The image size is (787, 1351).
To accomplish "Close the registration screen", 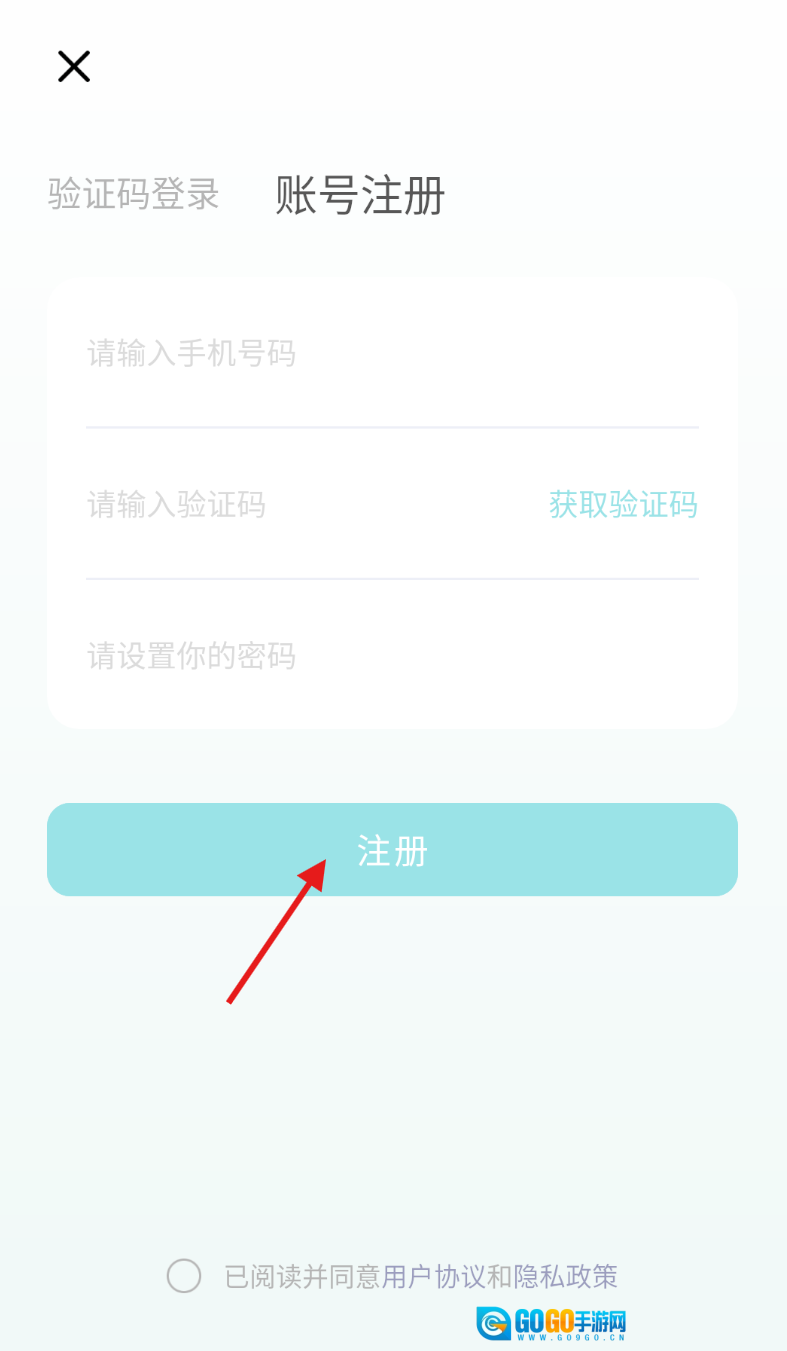I will 74,67.
